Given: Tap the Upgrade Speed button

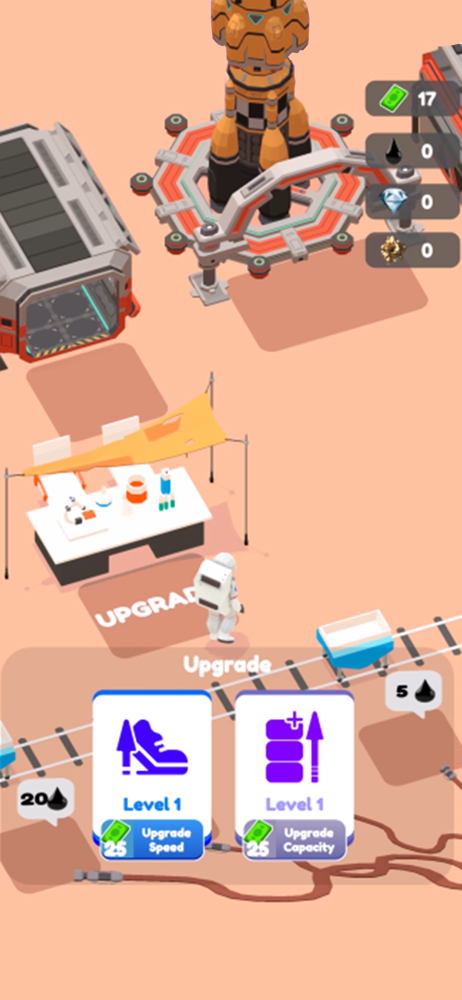Looking at the screenshot, I should click(153, 839).
